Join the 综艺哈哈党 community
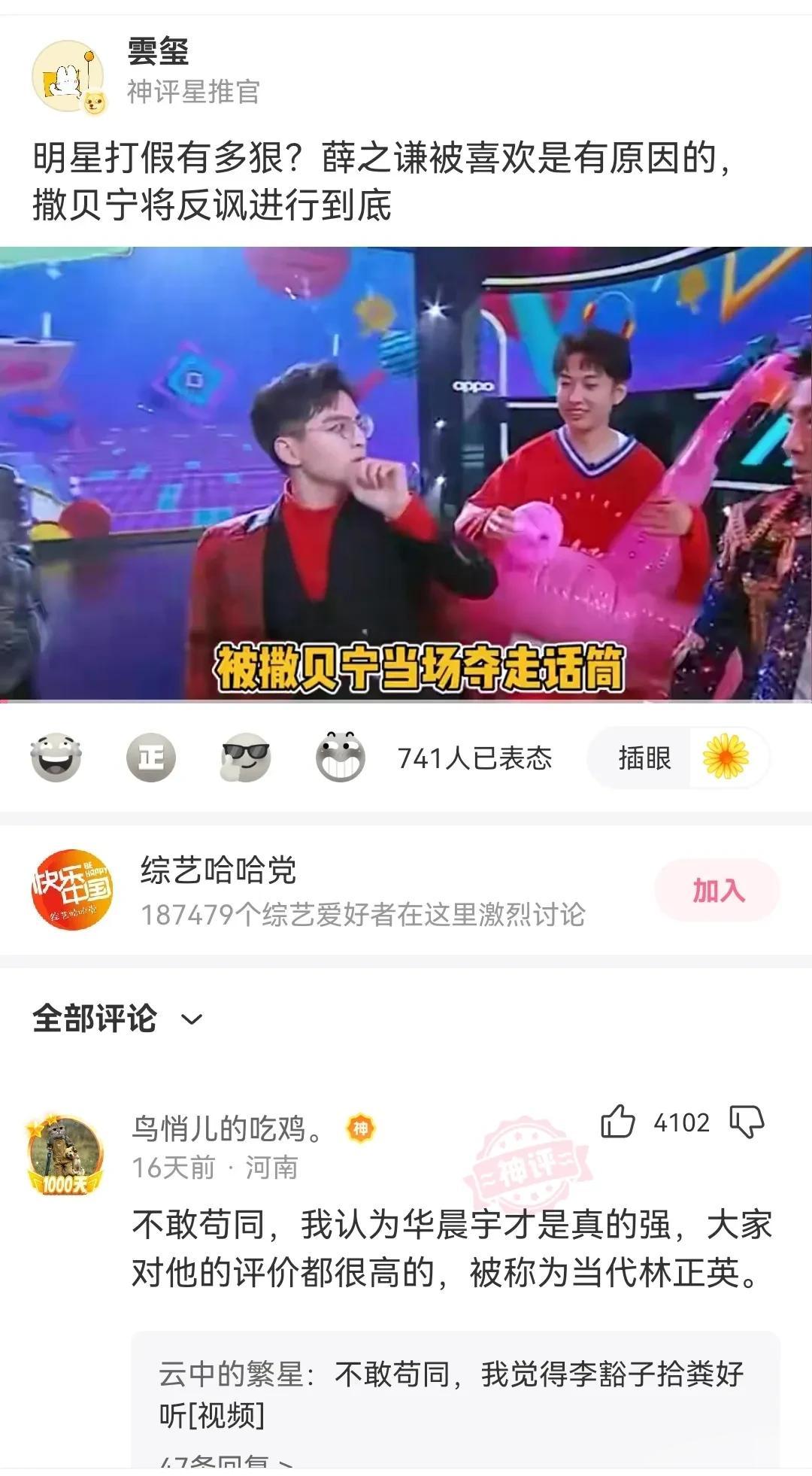Screen dimensions: 812x1476 pos(717,891)
